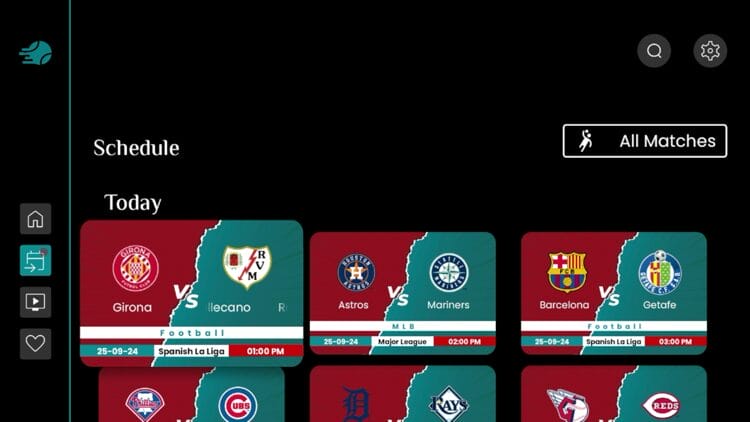The height and width of the screenshot is (422, 750).
Task: Open the favorites heart tab
Action: tap(35, 344)
